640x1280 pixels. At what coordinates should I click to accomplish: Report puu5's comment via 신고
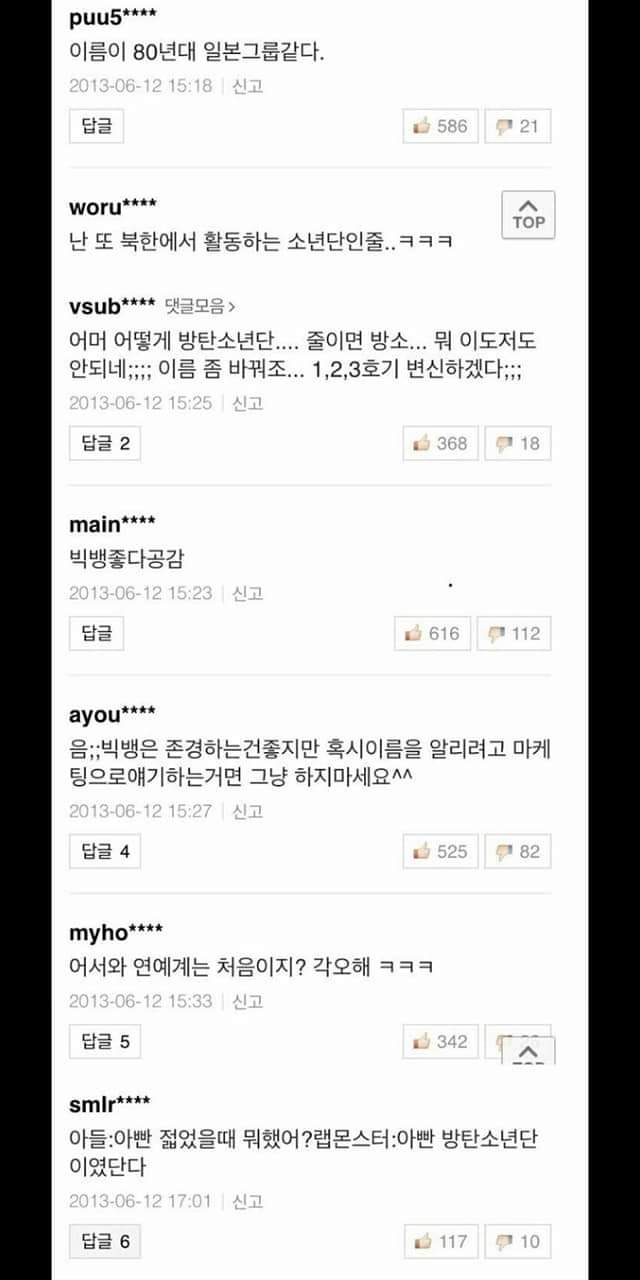click(247, 86)
